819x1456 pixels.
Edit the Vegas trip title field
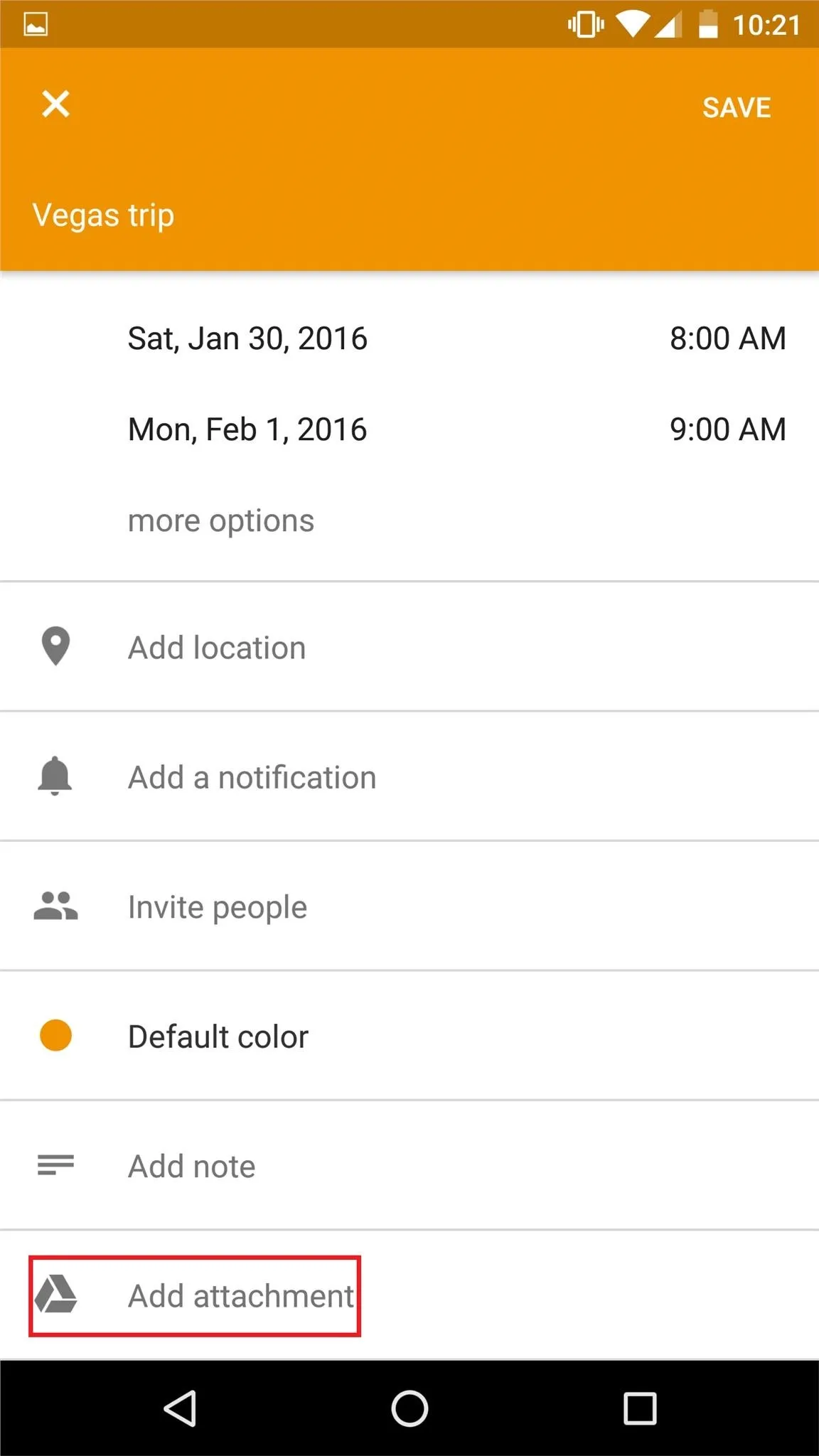(x=409, y=215)
